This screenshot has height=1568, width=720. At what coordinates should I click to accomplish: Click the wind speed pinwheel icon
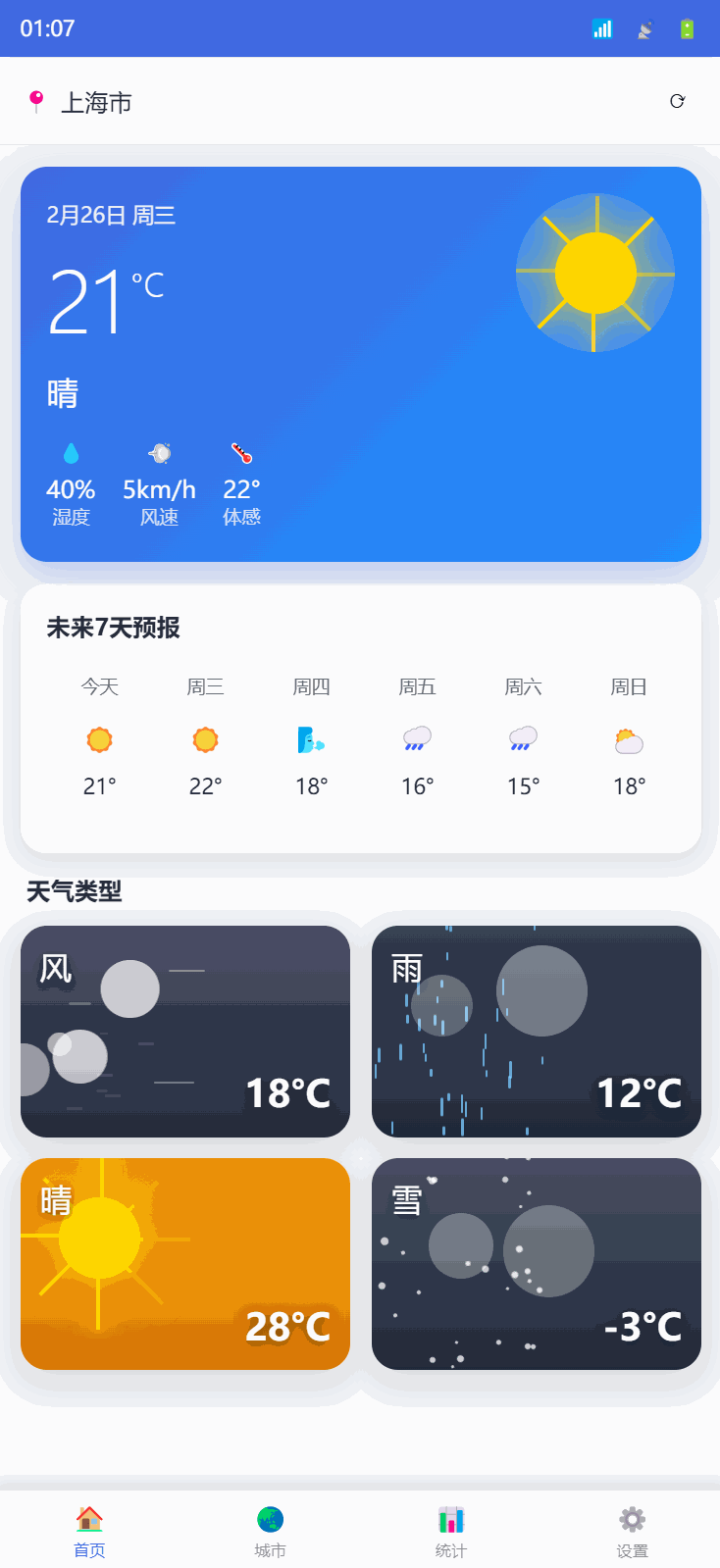[159, 453]
